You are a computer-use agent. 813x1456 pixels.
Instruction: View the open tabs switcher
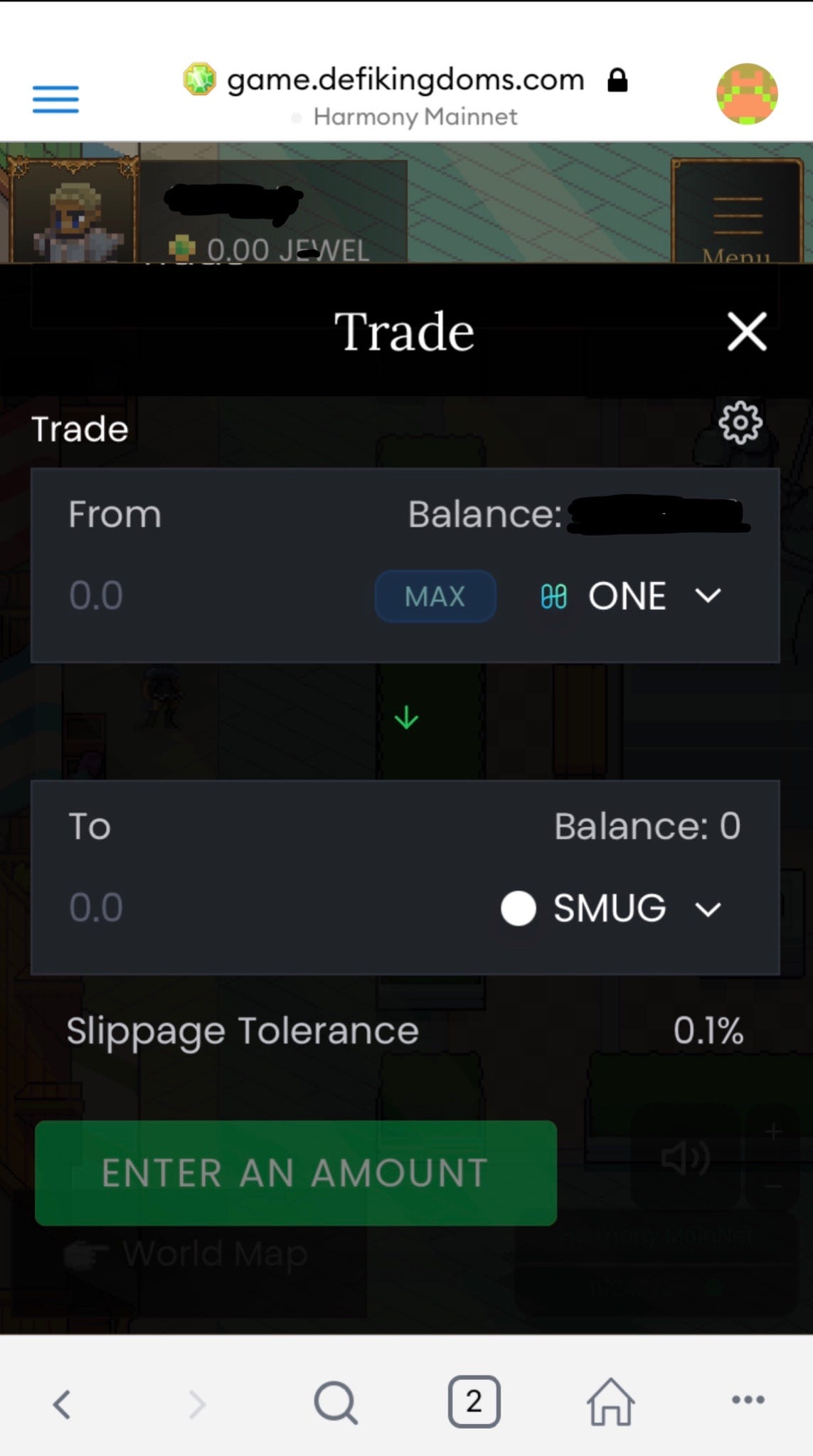[474, 1402]
